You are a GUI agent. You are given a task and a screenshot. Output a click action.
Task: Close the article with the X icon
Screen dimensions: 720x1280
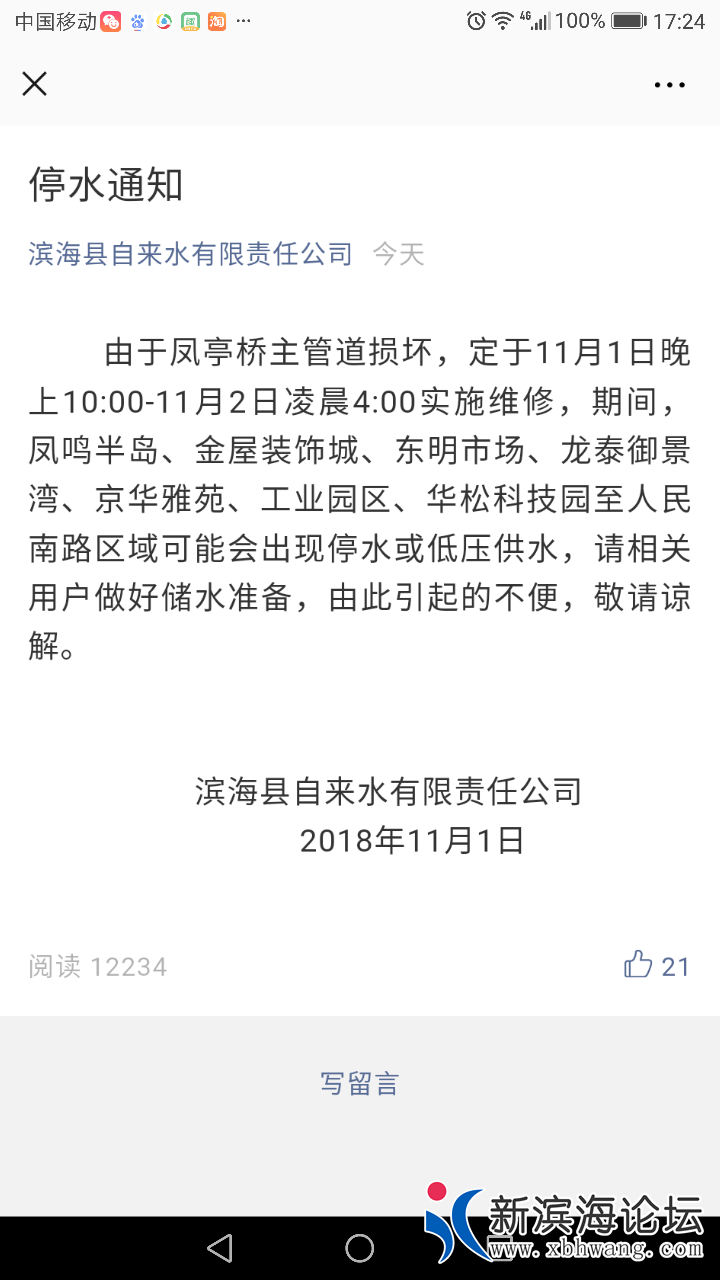(35, 84)
